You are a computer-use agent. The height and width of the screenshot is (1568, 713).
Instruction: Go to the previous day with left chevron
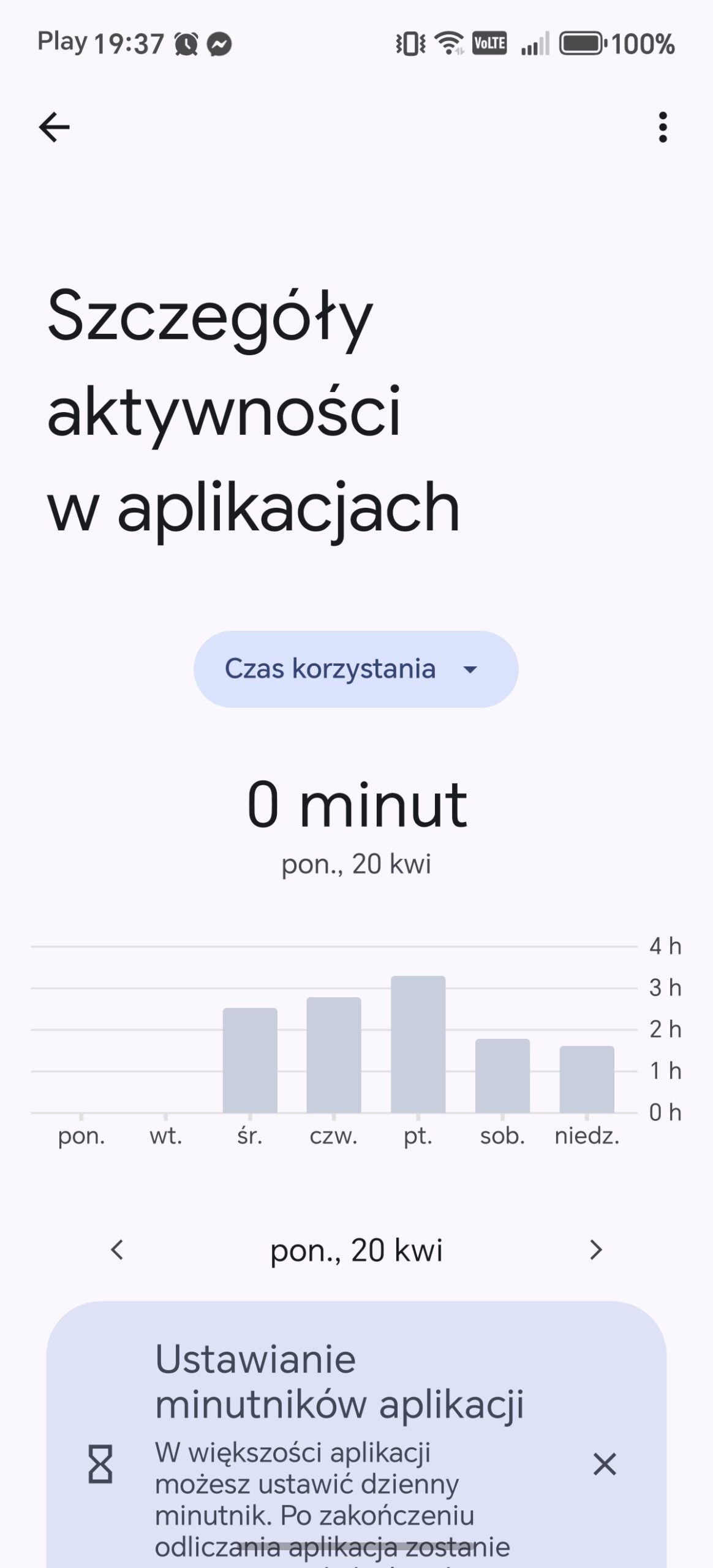117,1249
